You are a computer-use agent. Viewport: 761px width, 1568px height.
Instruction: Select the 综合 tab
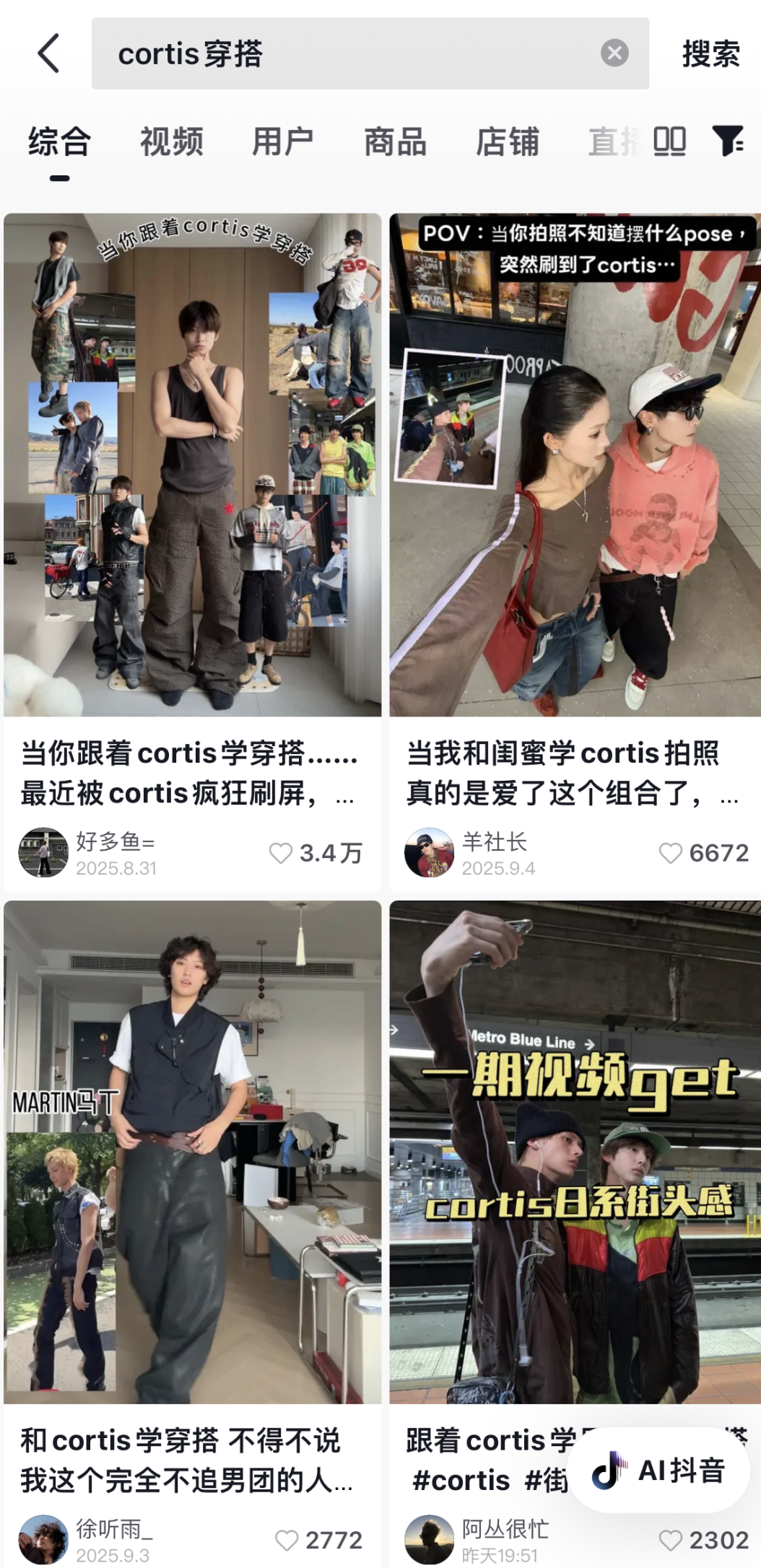60,141
